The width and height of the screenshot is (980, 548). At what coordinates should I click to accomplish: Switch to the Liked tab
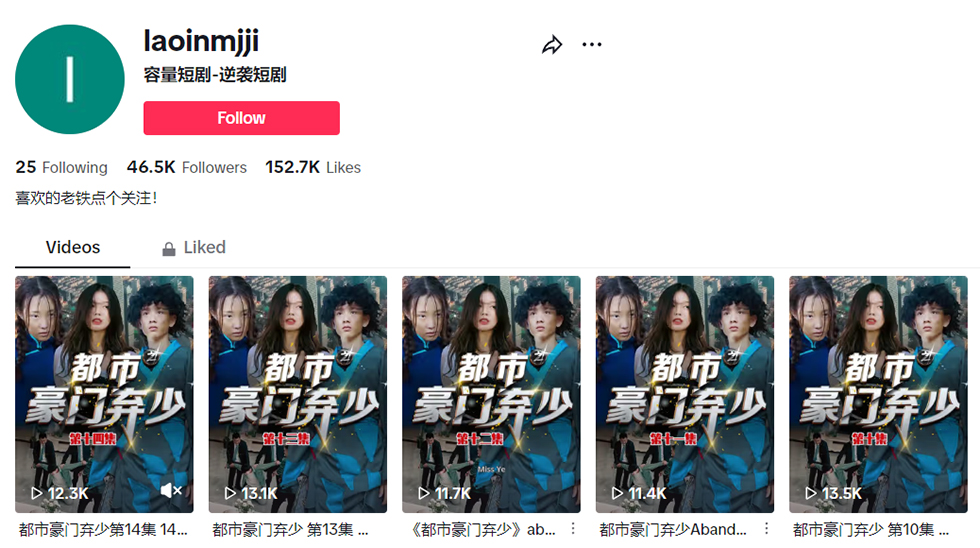click(x=194, y=247)
